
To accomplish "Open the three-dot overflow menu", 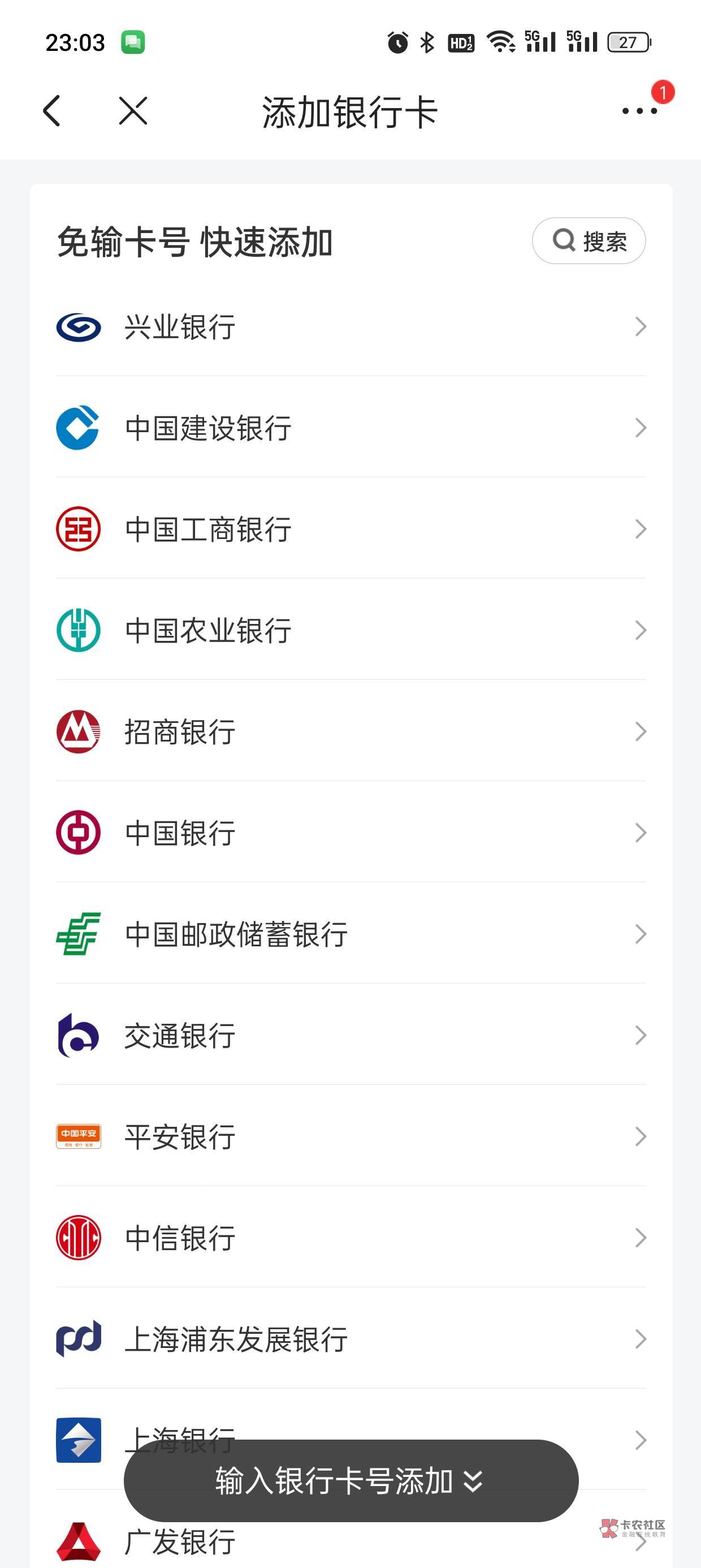I will [639, 111].
